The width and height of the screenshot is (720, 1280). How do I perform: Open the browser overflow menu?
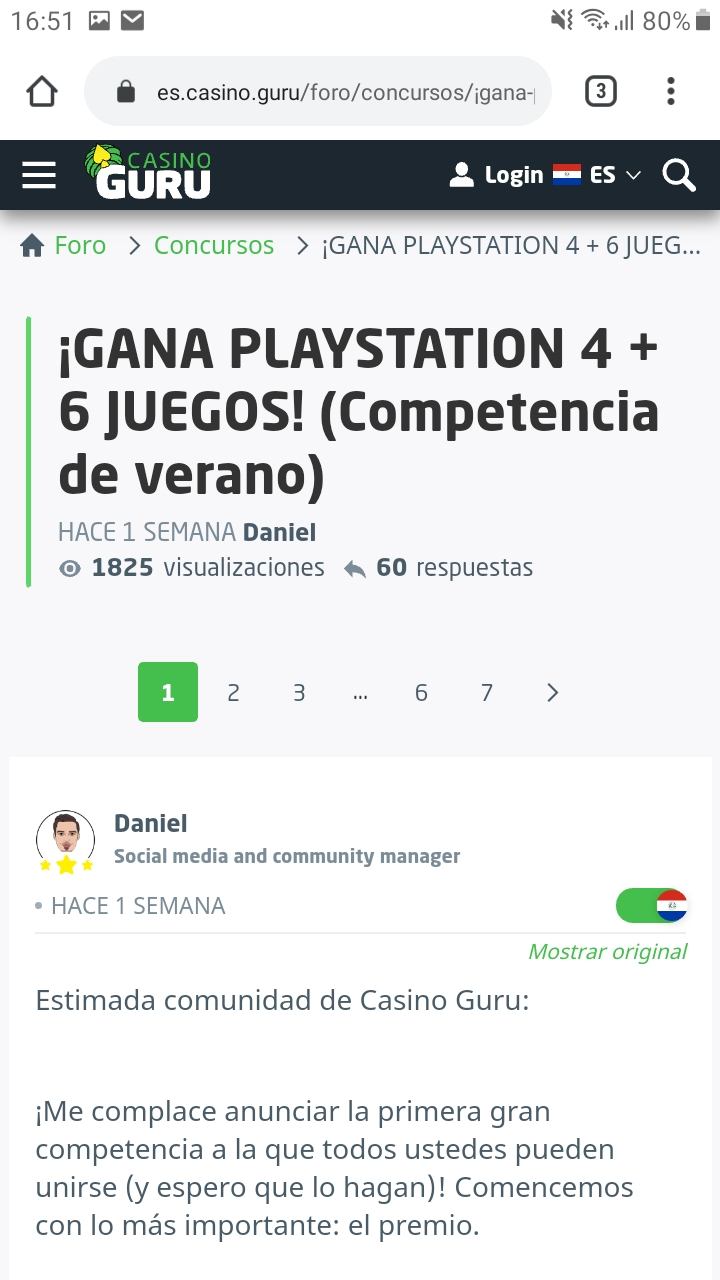(671, 92)
